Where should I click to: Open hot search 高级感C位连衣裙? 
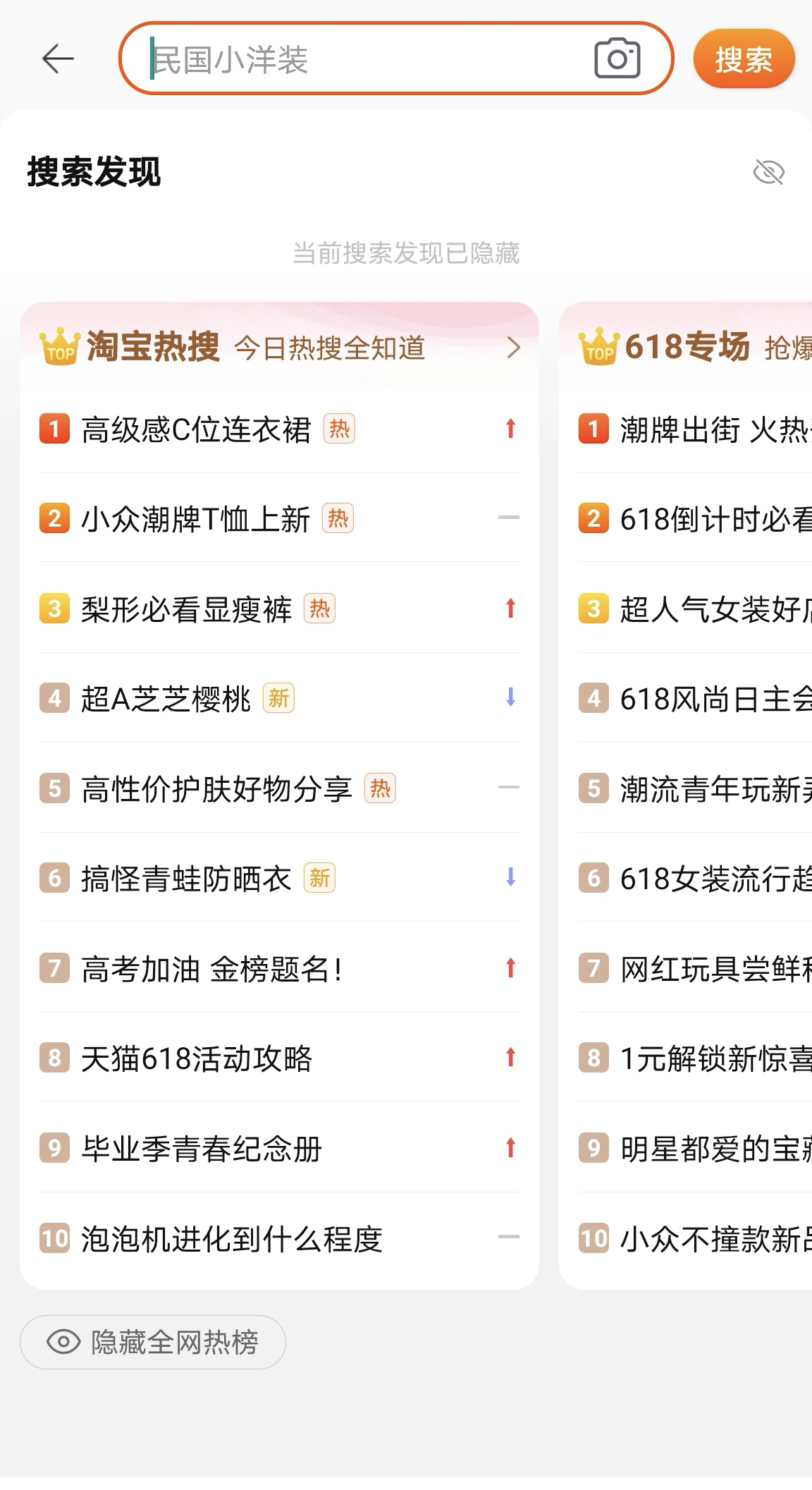[x=196, y=429]
